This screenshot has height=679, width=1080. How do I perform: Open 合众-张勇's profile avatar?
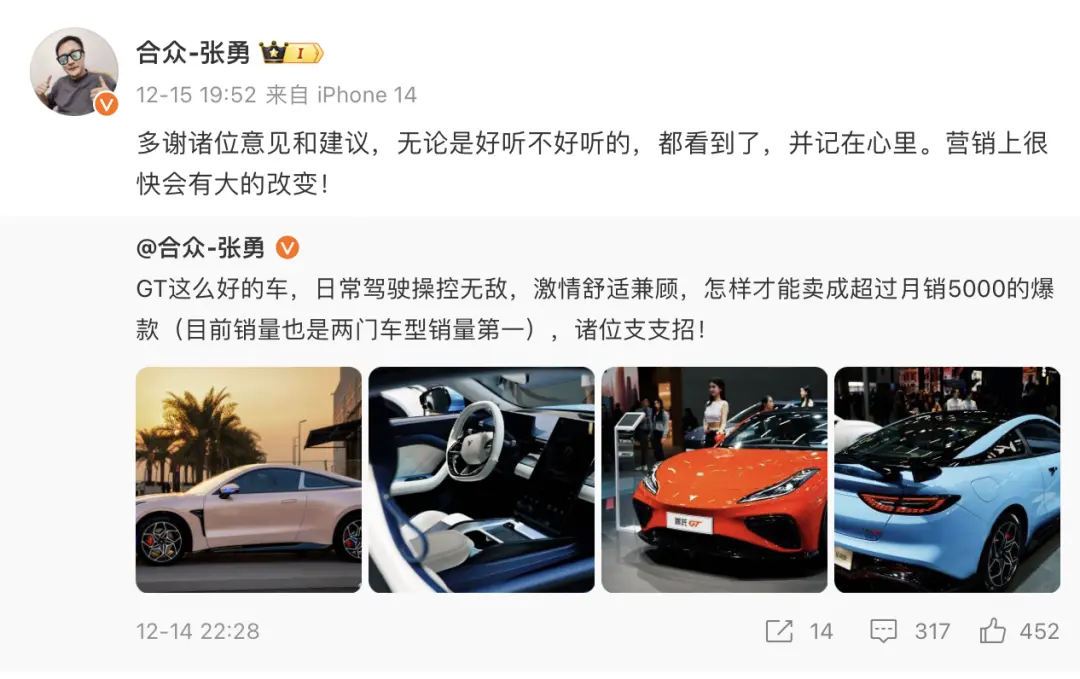pyautogui.click(x=74, y=72)
